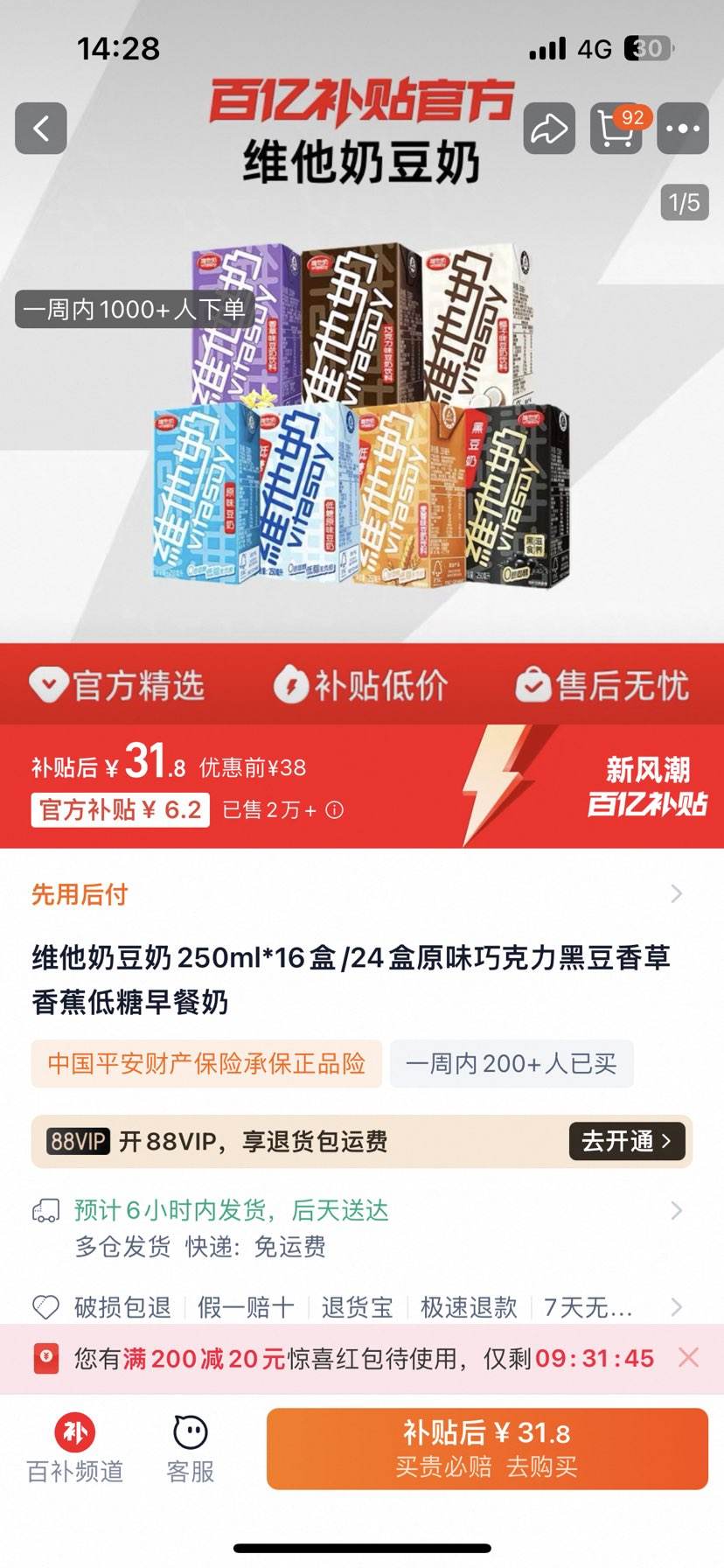Tap product image showing Vitasoy cartons
Viewport: 724px width, 1568px height.
coord(362,411)
